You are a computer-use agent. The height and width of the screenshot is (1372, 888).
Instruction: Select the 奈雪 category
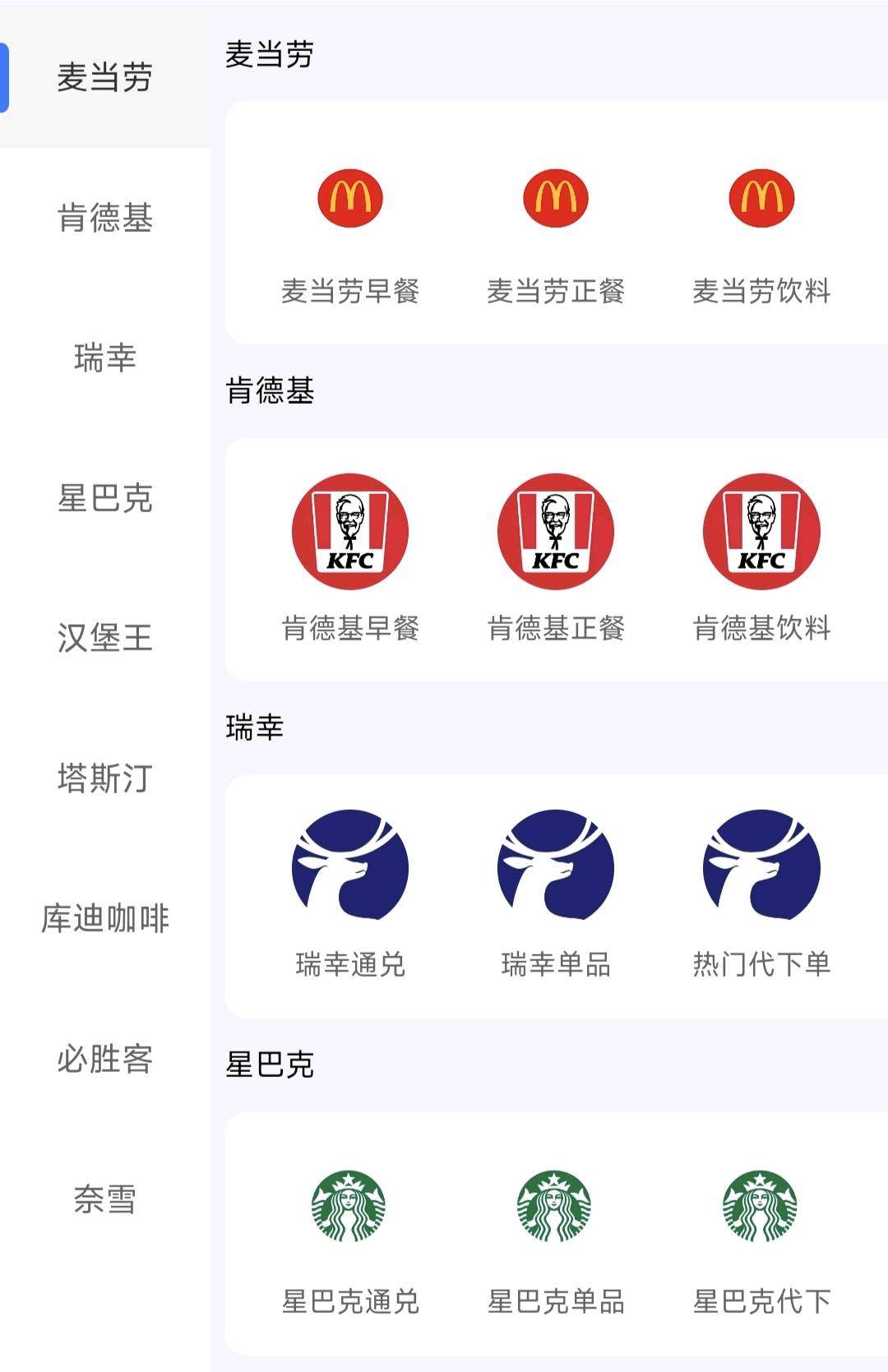coord(105,1199)
